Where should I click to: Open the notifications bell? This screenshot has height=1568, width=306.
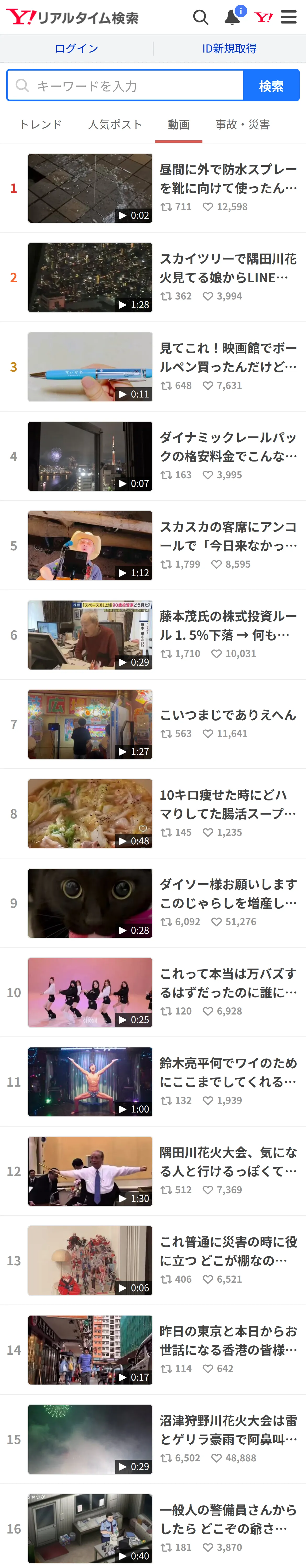[232, 17]
